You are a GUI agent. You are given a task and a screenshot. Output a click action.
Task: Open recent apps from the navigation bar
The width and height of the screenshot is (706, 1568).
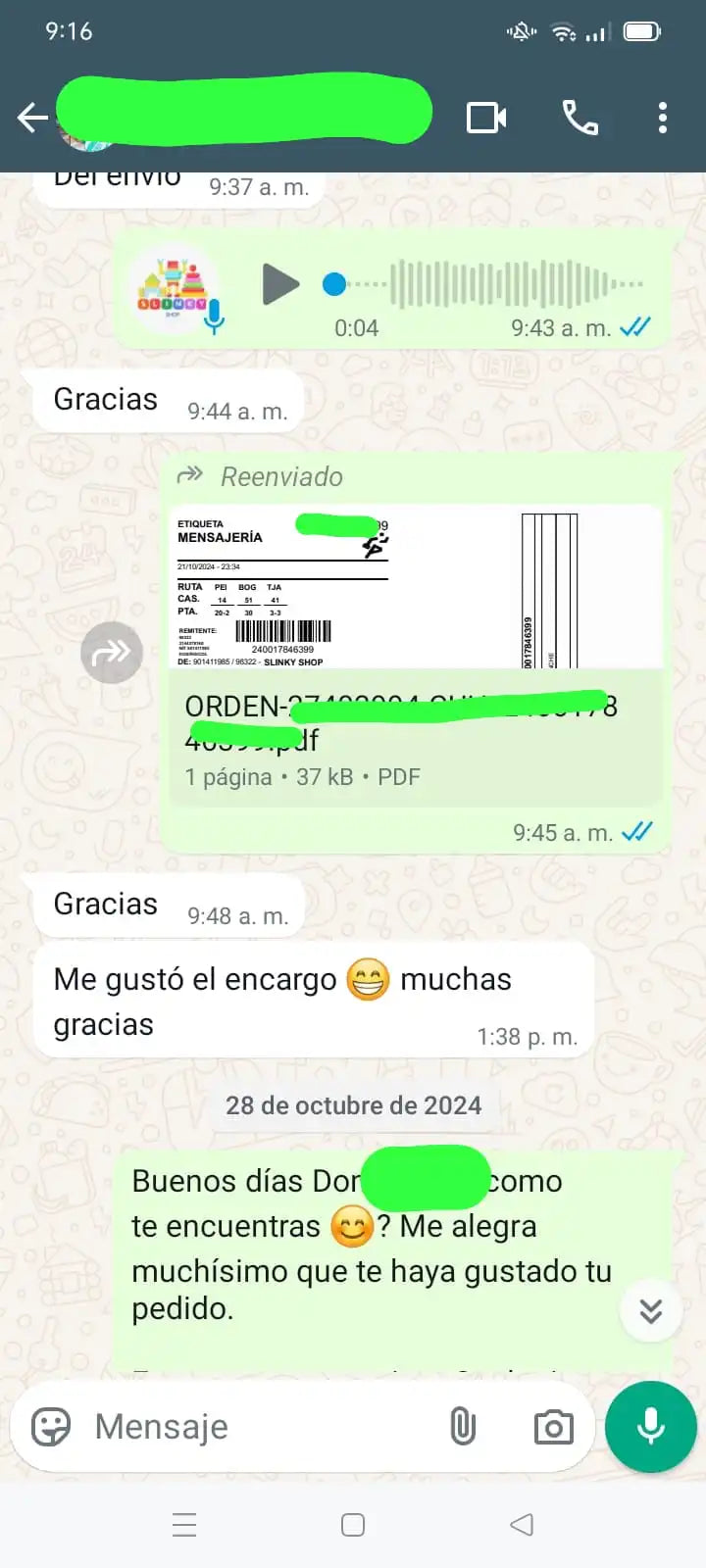(184, 1525)
